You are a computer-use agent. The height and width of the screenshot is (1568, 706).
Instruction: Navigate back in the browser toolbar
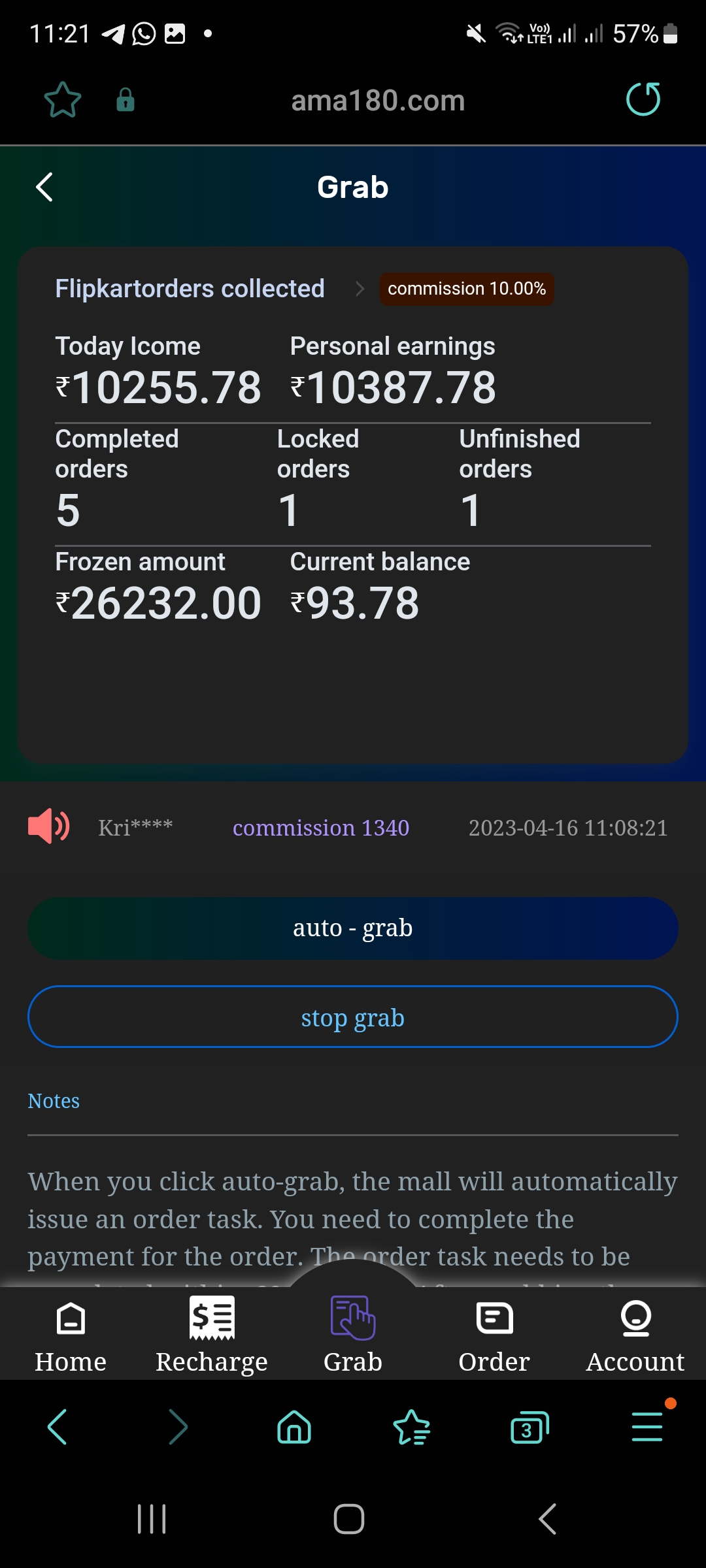click(58, 1427)
